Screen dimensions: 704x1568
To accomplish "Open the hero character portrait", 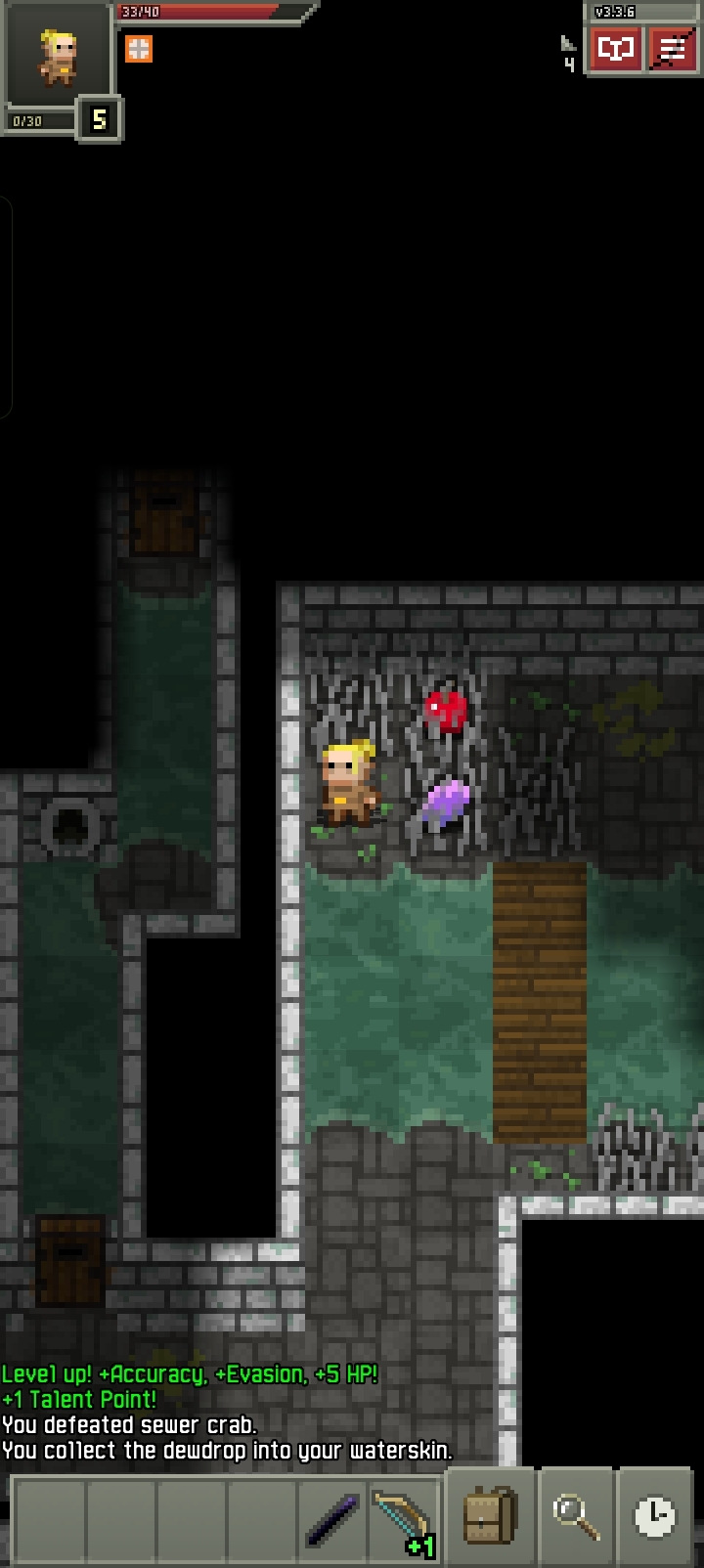I will 57,57.
